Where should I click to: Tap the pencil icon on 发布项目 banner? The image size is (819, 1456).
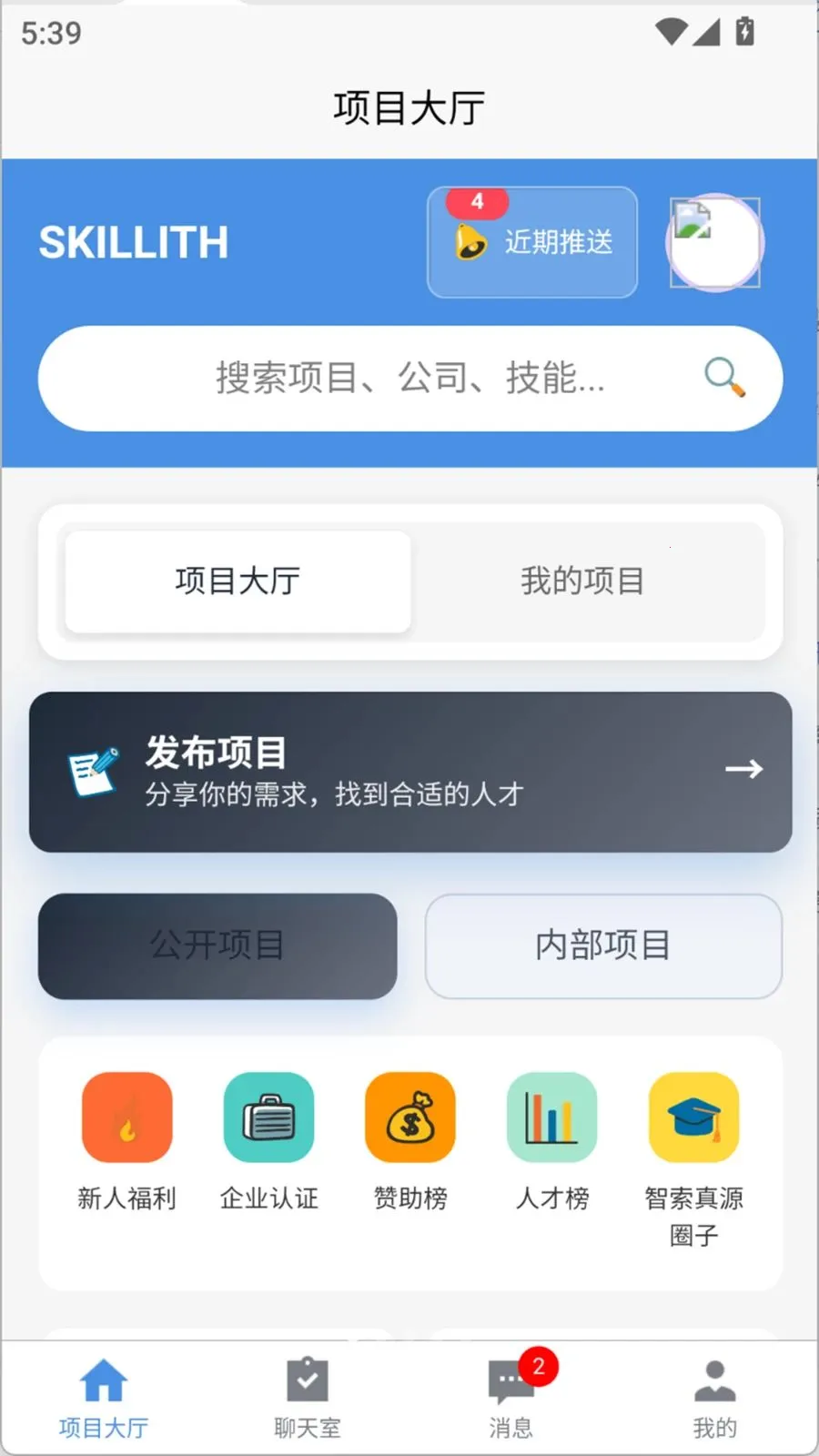click(89, 771)
